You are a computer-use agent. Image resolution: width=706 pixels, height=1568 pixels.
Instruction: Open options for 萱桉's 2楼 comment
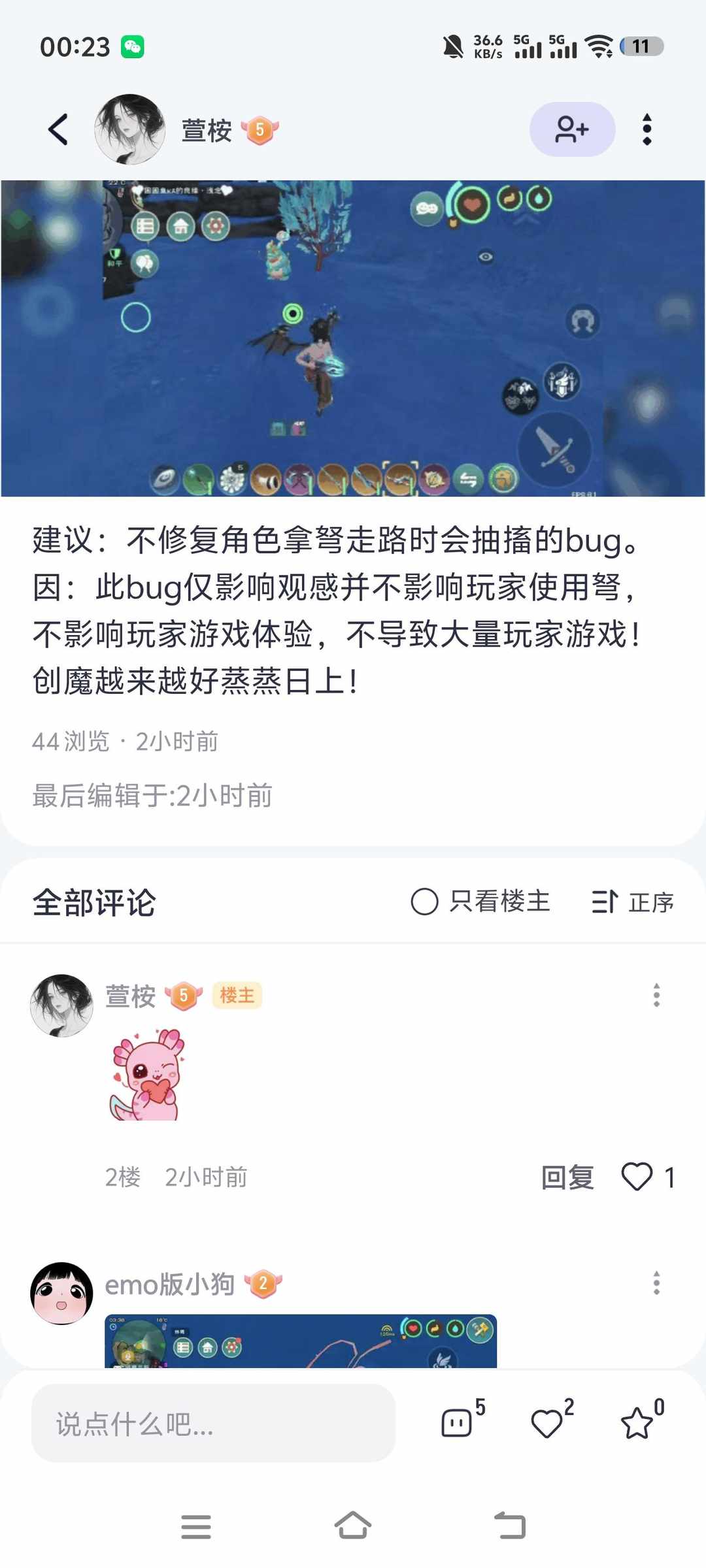656,995
